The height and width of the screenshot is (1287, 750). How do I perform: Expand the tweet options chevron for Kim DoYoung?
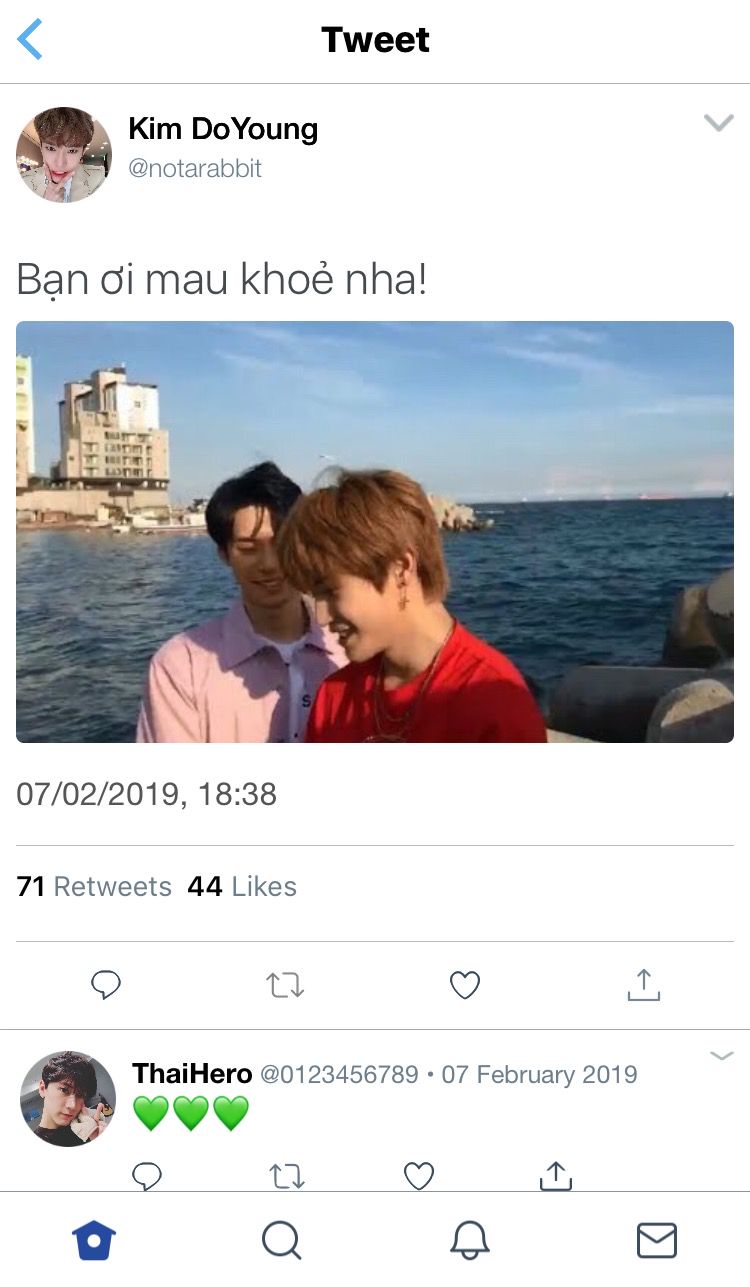point(718,123)
